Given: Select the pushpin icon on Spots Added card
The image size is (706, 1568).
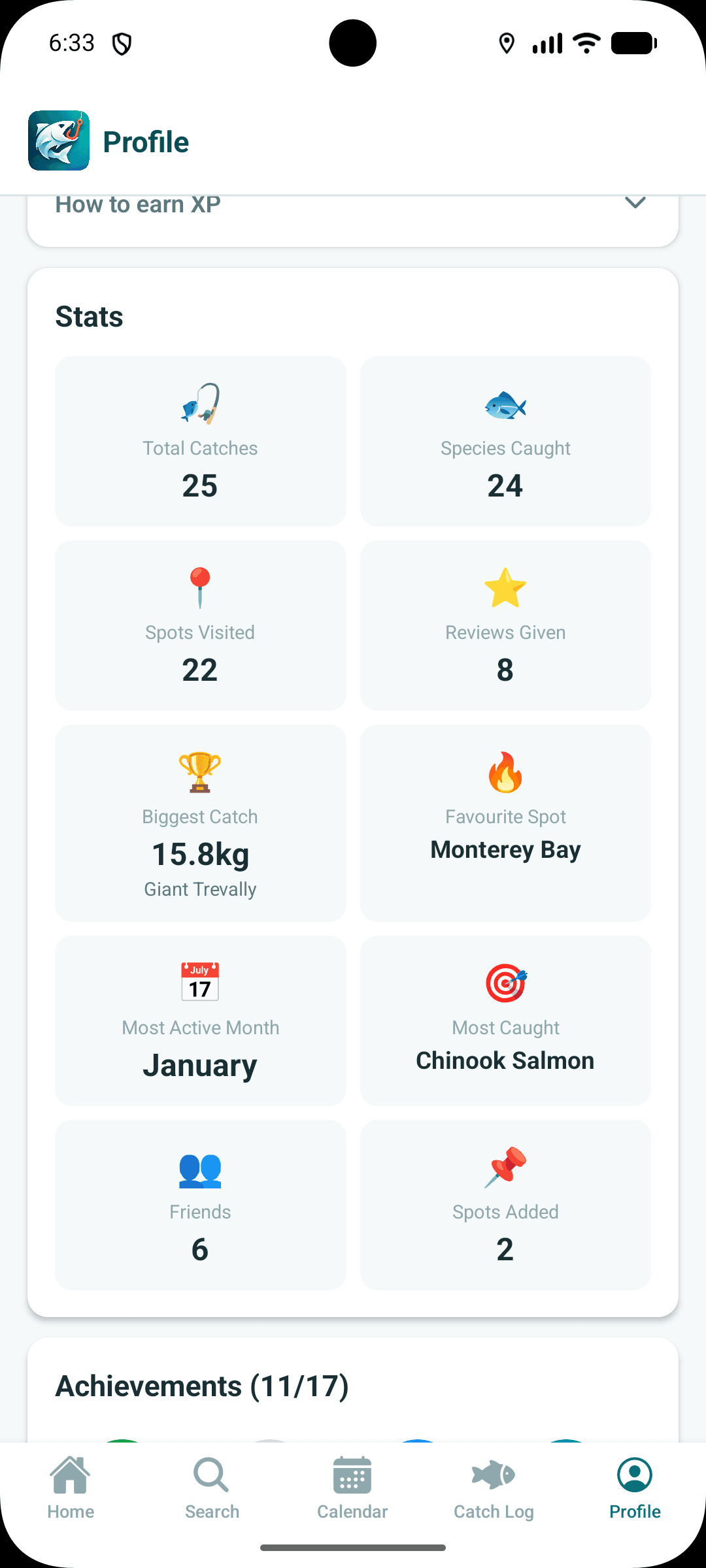Looking at the screenshot, I should pos(505,1169).
